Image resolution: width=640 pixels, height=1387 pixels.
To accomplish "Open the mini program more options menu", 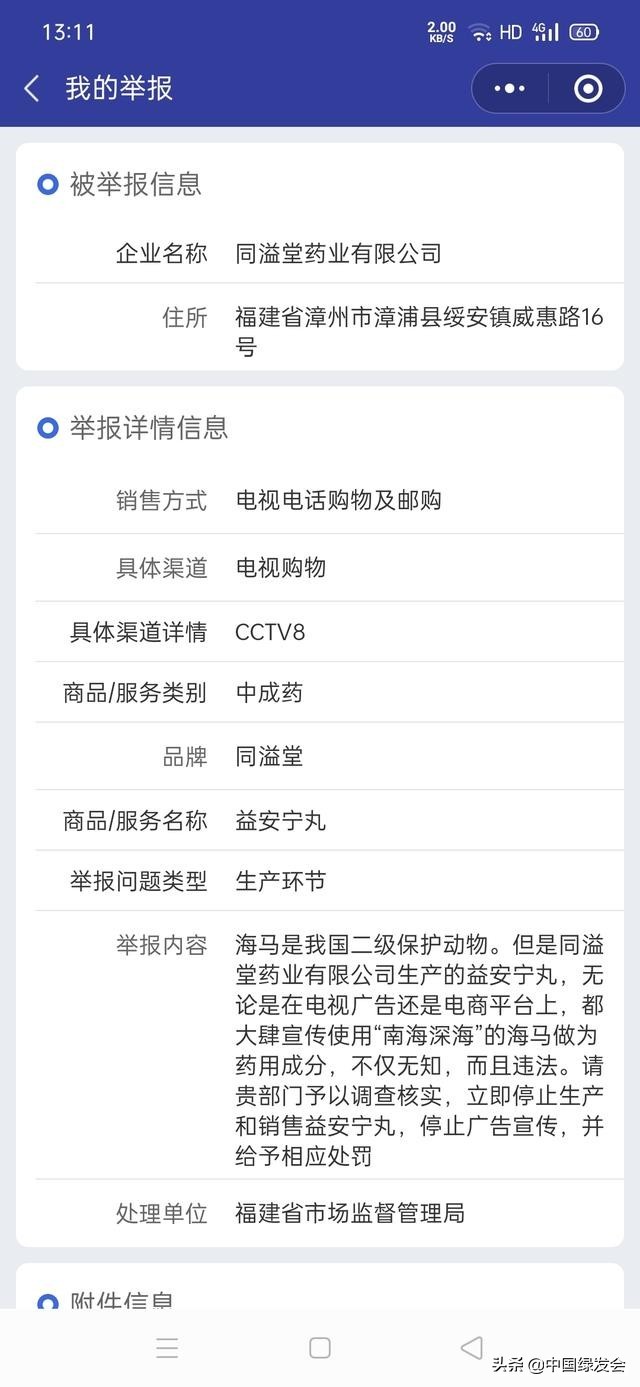I will 509,89.
